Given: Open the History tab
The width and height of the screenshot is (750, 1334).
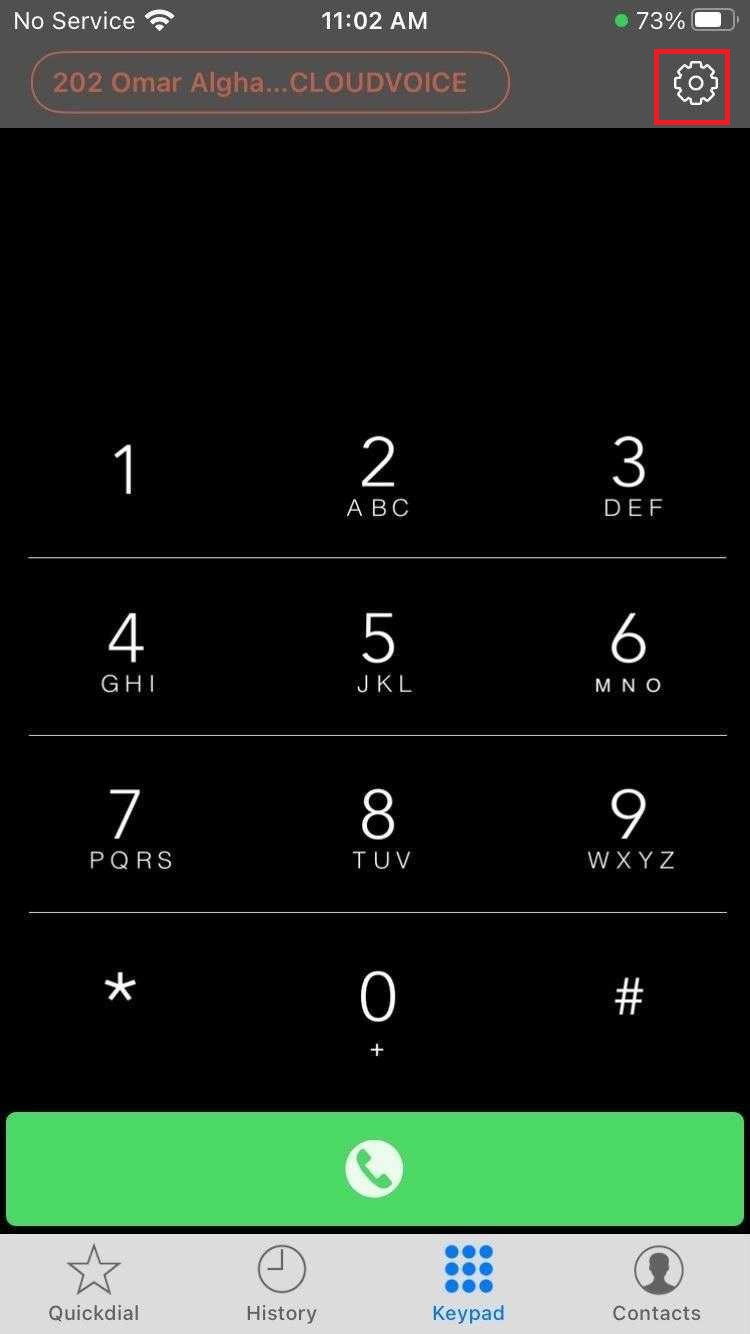Looking at the screenshot, I should click(x=281, y=1284).
